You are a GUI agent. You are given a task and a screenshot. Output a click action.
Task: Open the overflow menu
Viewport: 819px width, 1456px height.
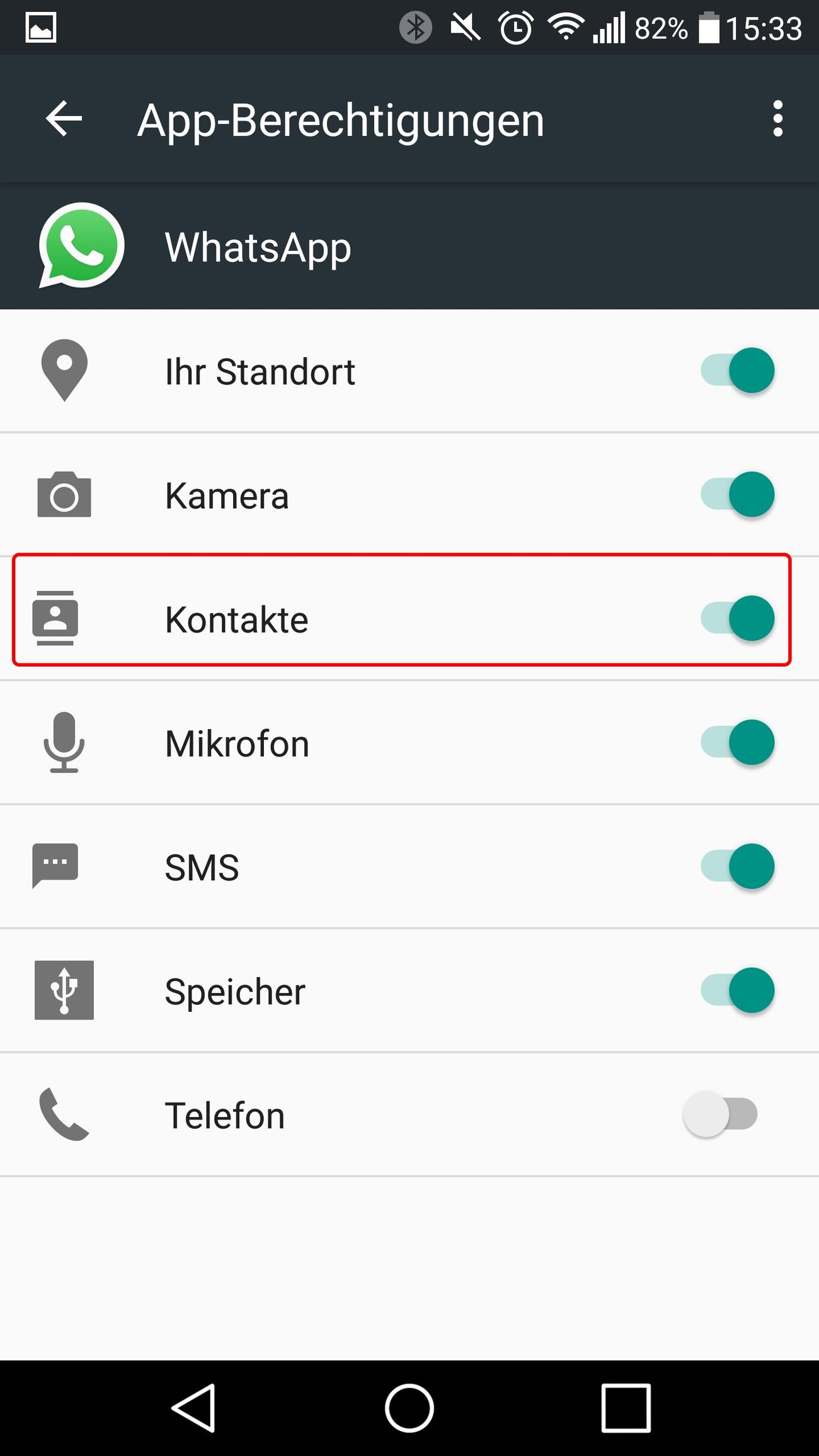pos(777,118)
